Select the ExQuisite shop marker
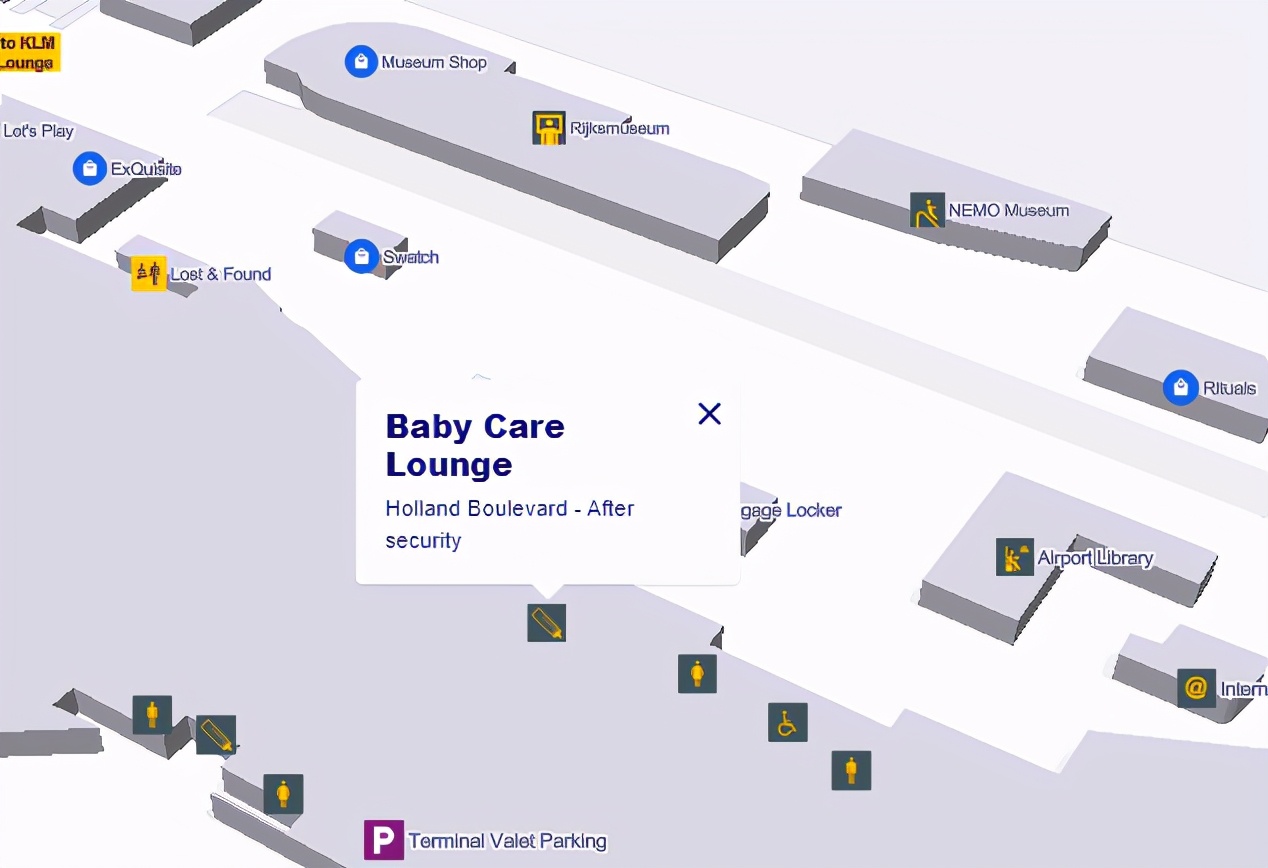 pyautogui.click(x=90, y=168)
